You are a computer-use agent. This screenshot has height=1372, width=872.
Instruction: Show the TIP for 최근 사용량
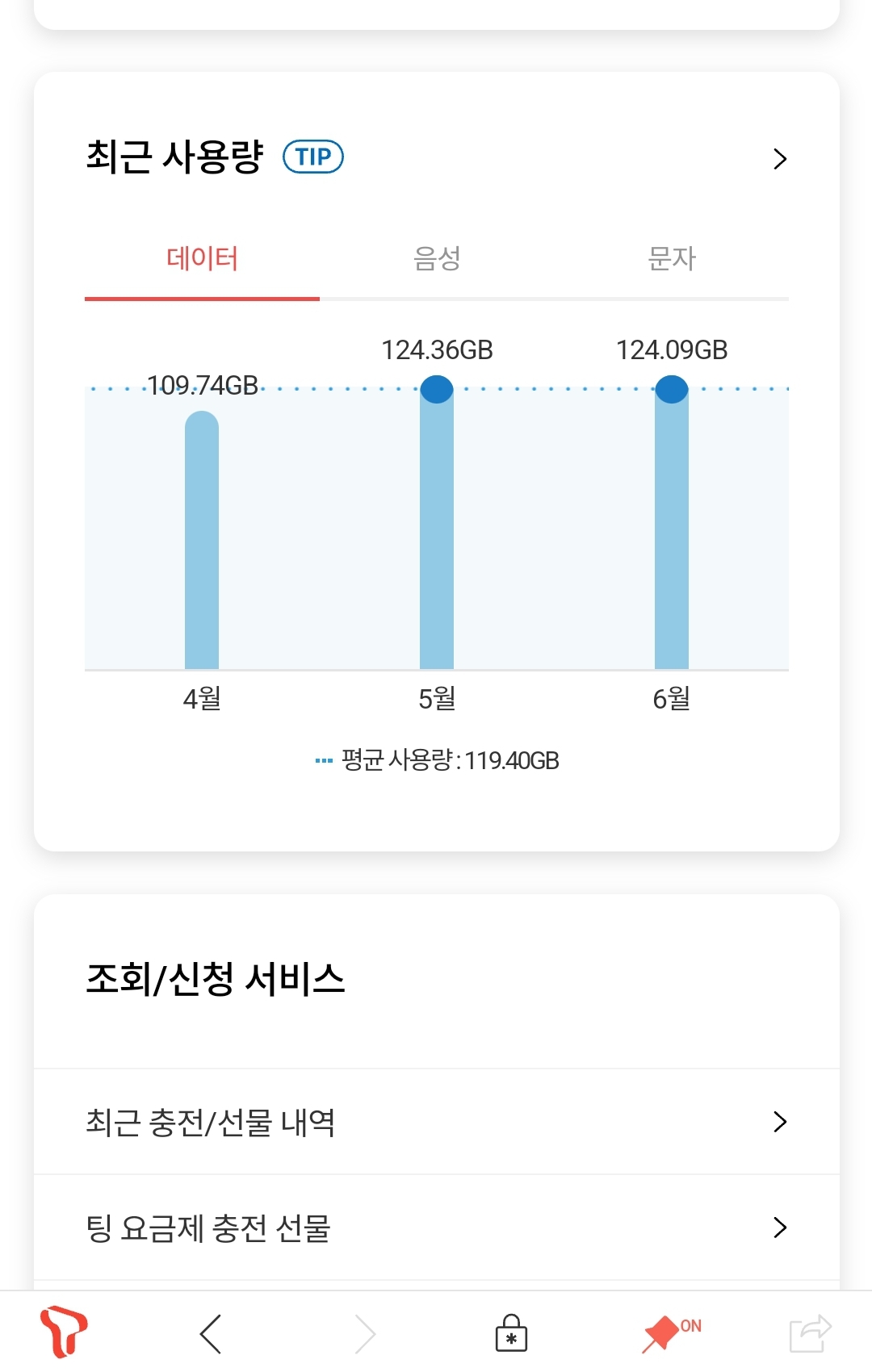pyautogui.click(x=313, y=157)
